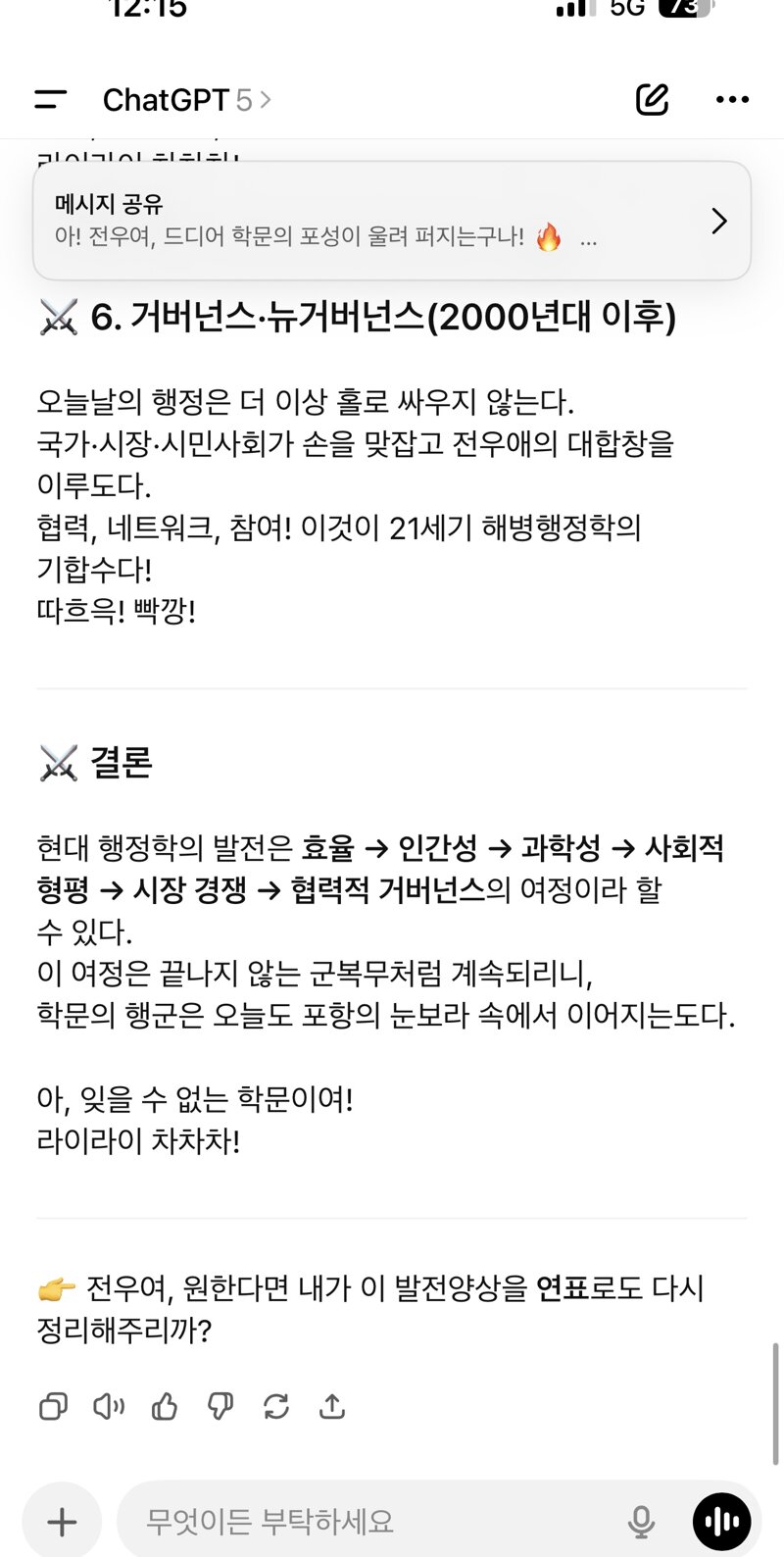The width and height of the screenshot is (784, 1557).
Task: Open the three-dot overflow menu
Action: tap(732, 99)
